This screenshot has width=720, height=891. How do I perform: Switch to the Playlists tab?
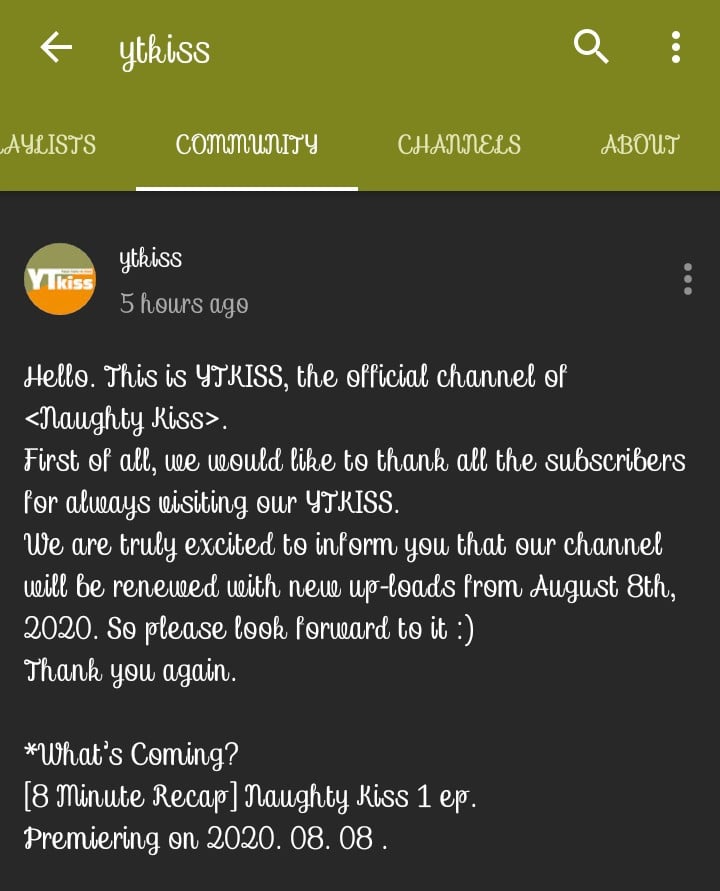(x=48, y=146)
